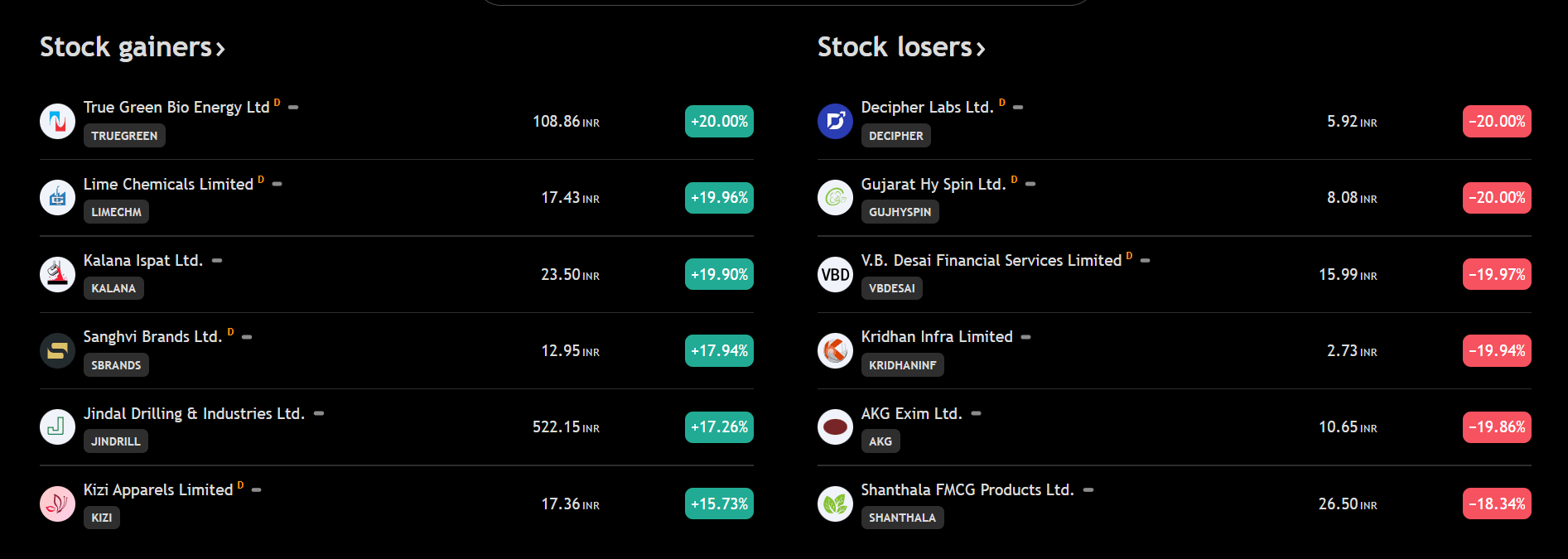Open True Green Bio Energy Ltd stock
The image size is (1568, 559).
[x=176, y=108]
